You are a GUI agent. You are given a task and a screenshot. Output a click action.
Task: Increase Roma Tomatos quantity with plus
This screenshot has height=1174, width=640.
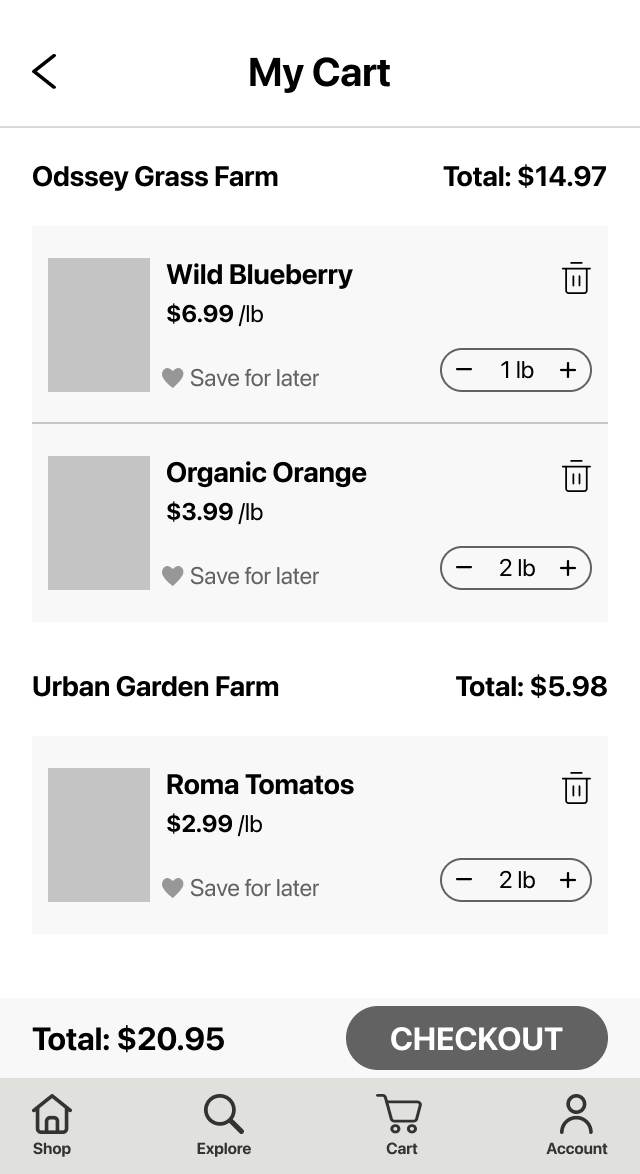[568, 880]
